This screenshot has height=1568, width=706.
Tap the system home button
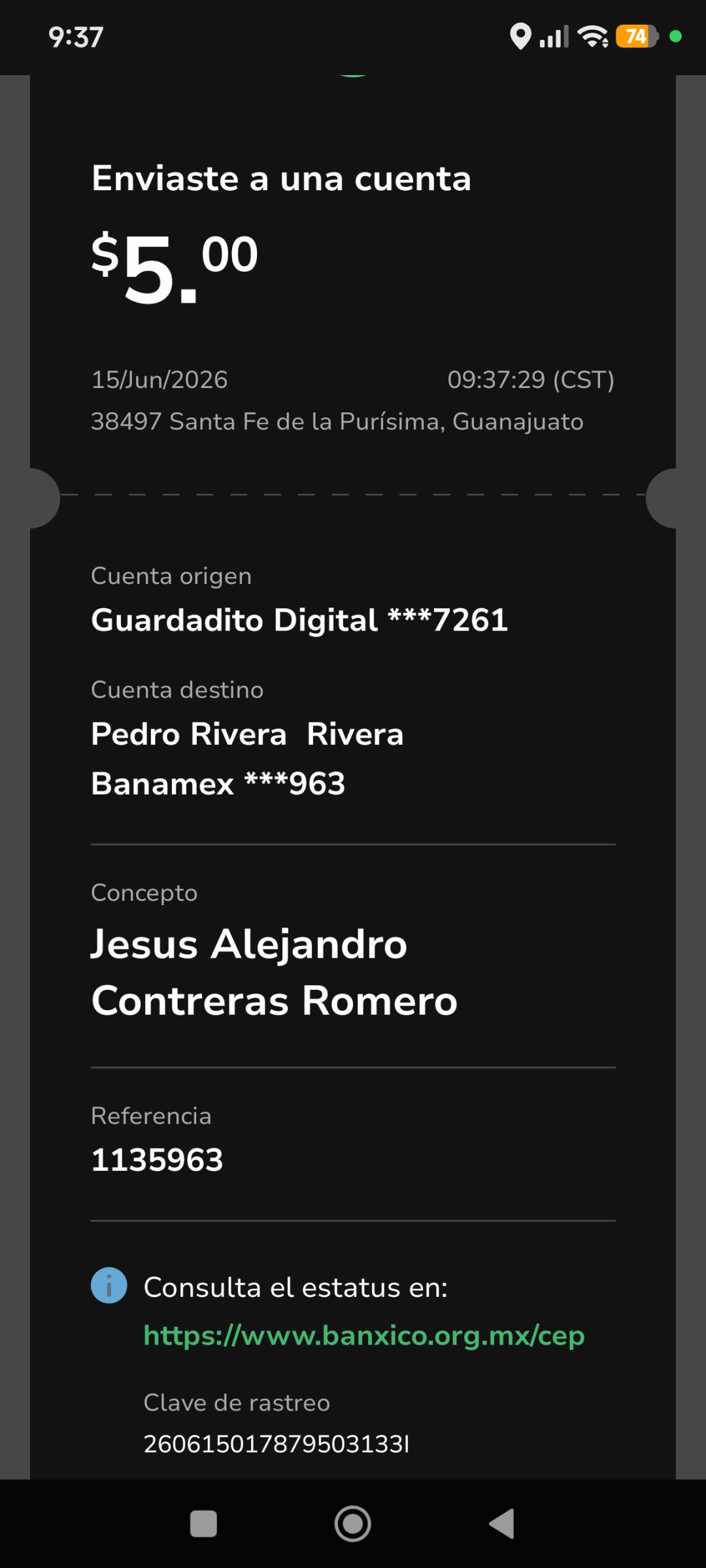[353, 1524]
